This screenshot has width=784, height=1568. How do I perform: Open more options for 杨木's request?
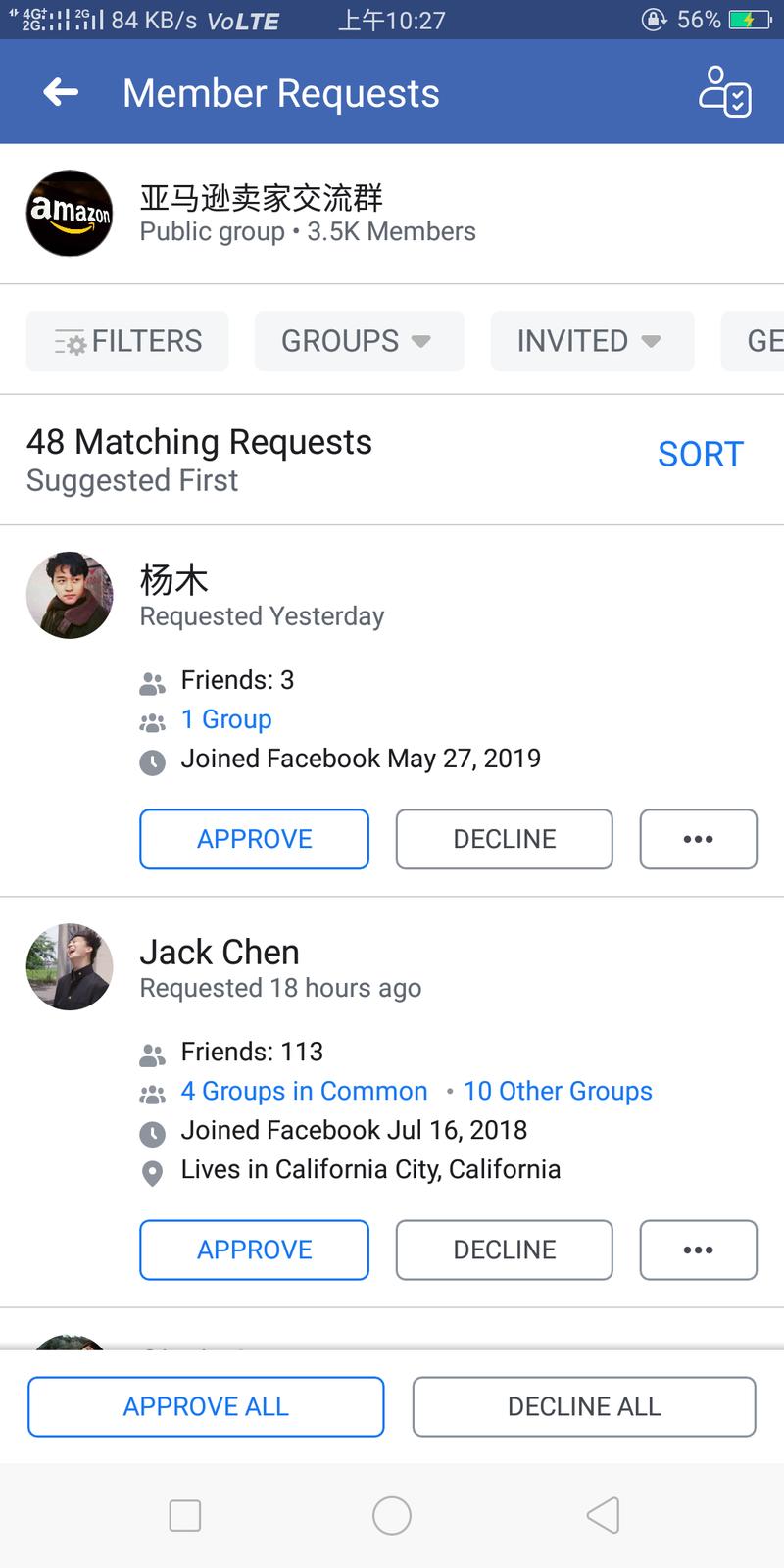coord(698,839)
